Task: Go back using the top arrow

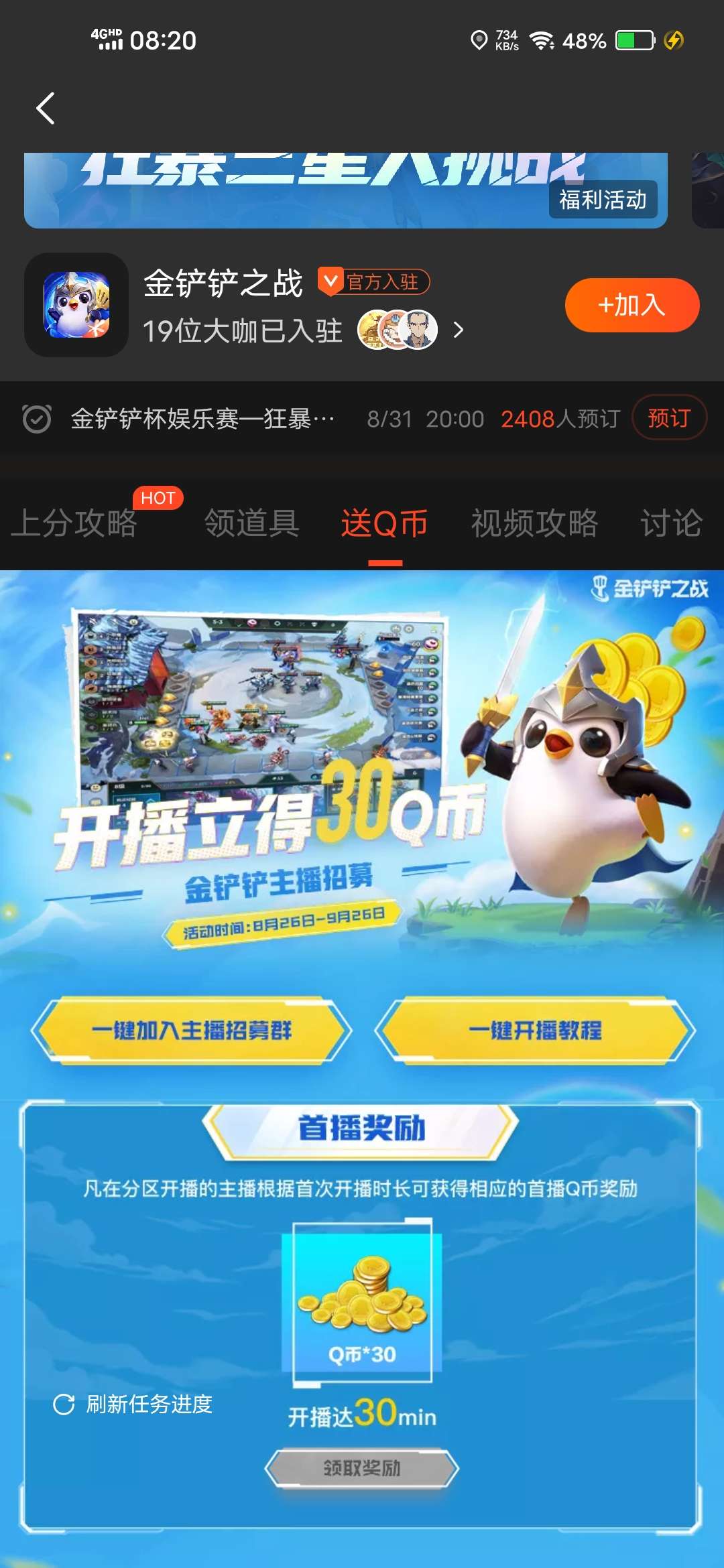Action: click(x=46, y=109)
